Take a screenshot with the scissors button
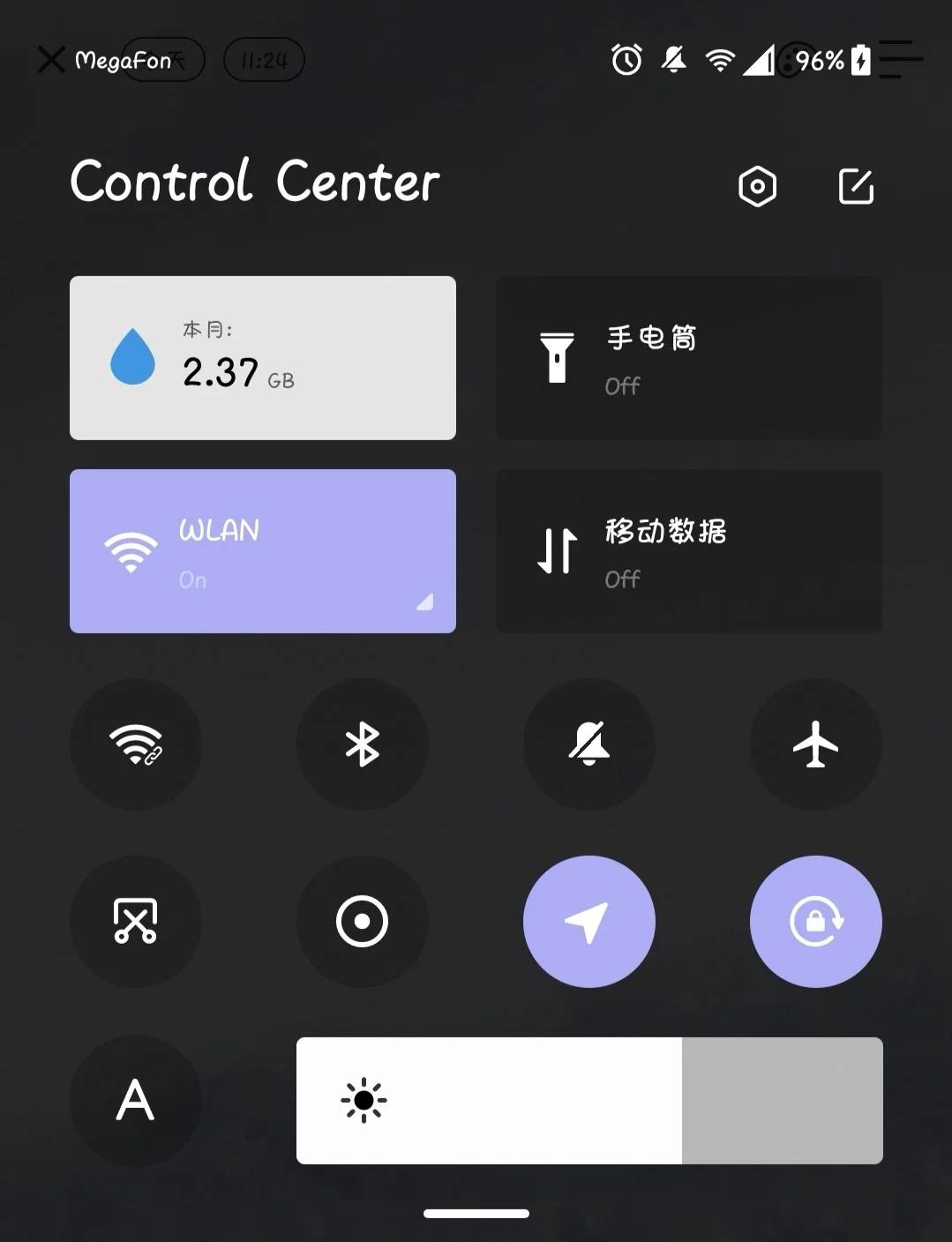Image resolution: width=952 pixels, height=1242 pixels. pos(136,922)
